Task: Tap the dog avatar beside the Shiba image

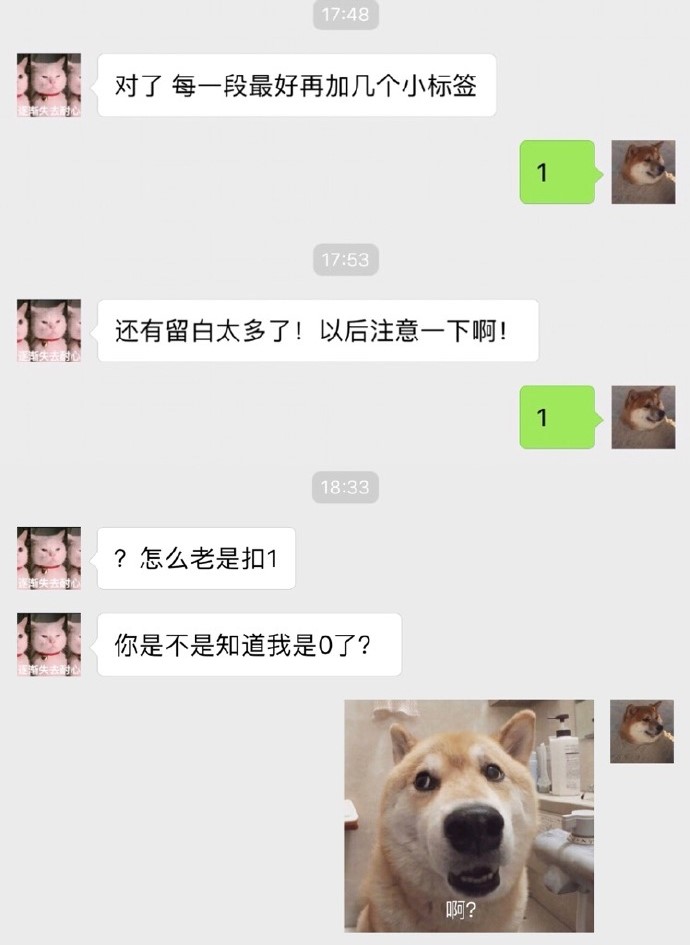Action: [x=642, y=731]
